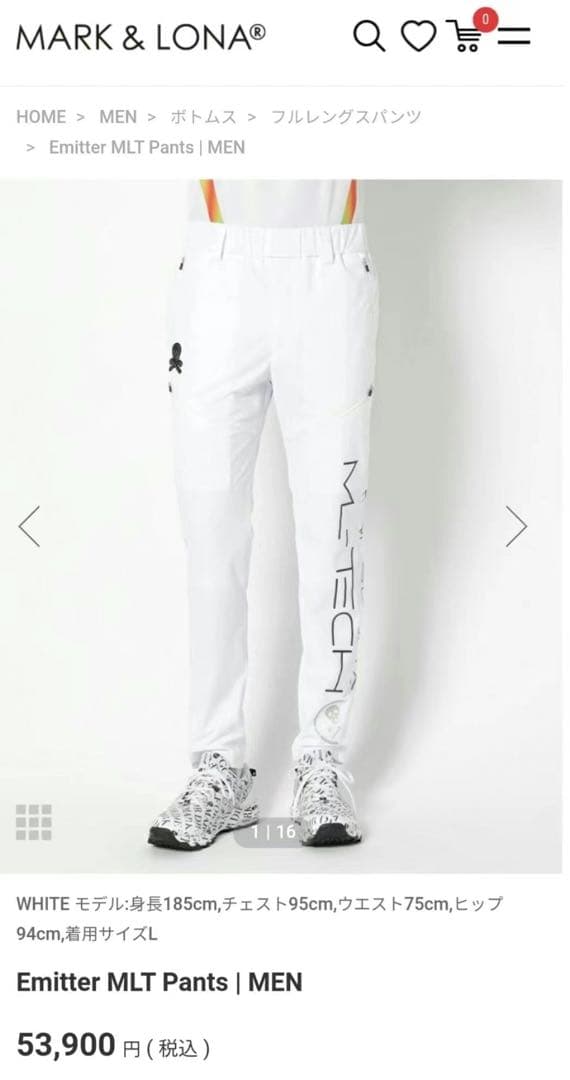Open the フルレングスパンツ breadcrumb category

click(346, 117)
